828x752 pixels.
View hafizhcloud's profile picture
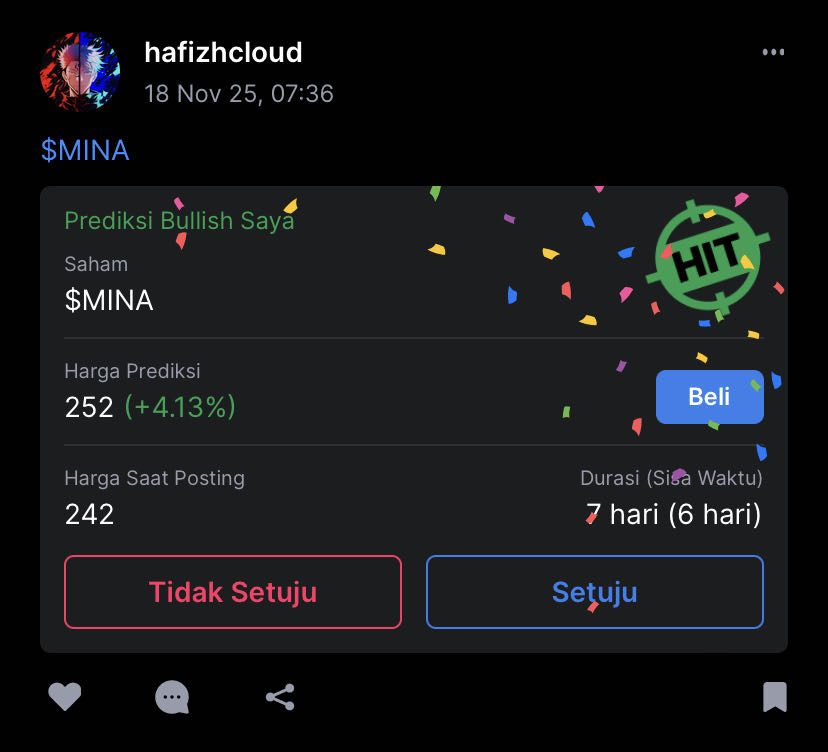pos(80,72)
